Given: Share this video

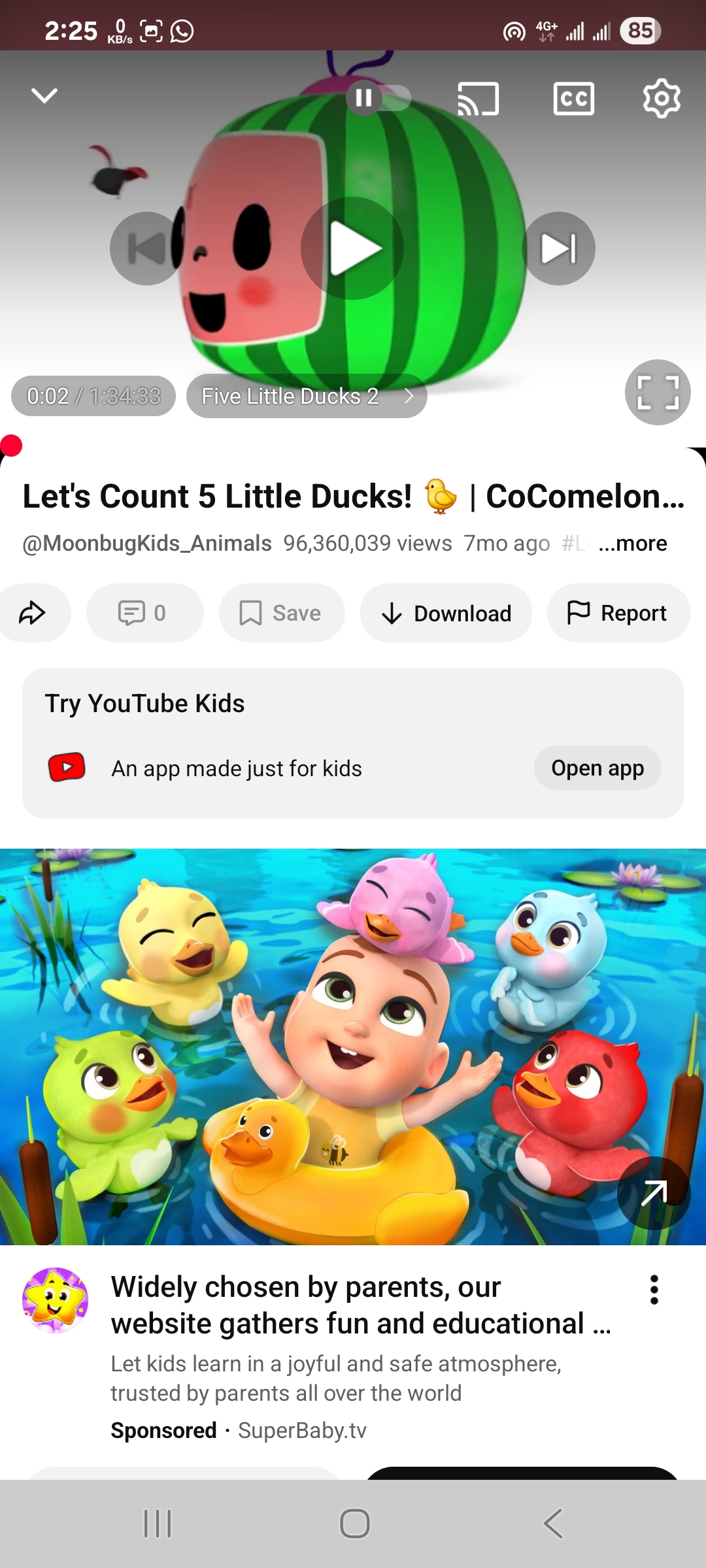Looking at the screenshot, I should pos(31,613).
